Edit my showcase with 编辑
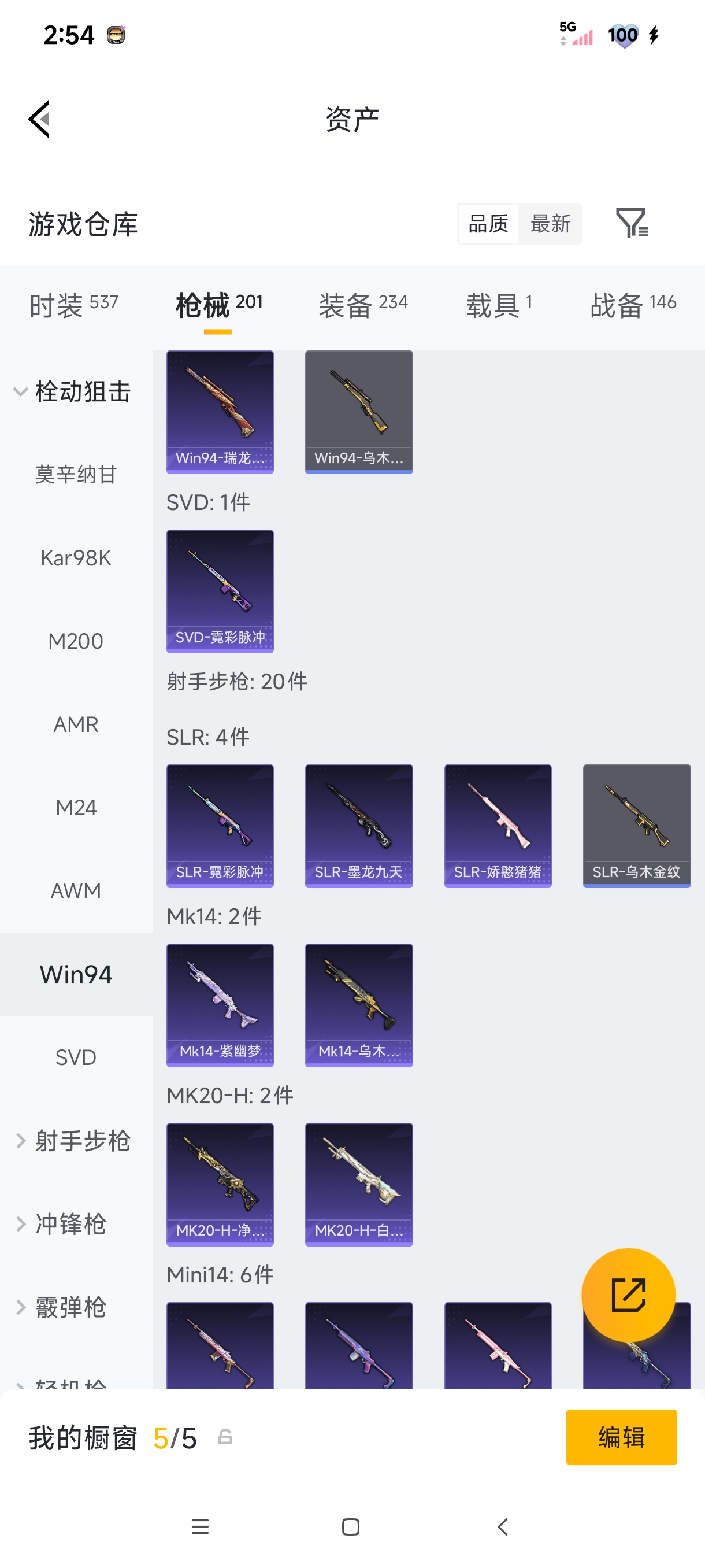The width and height of the screenshot is (705, 1568). coord(621,1437)
